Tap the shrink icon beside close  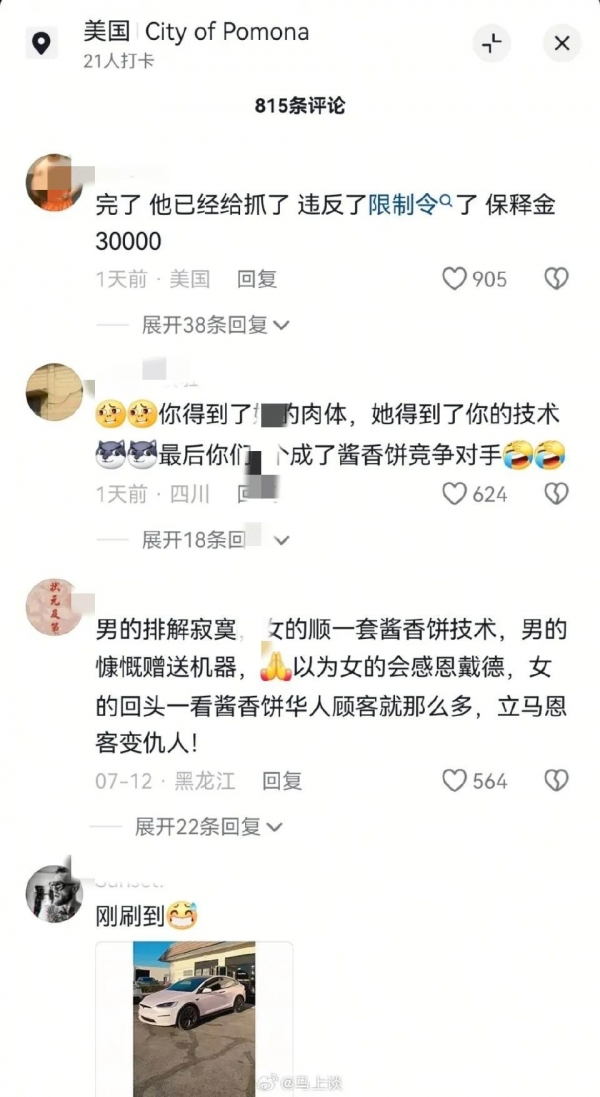click(492, 43)
